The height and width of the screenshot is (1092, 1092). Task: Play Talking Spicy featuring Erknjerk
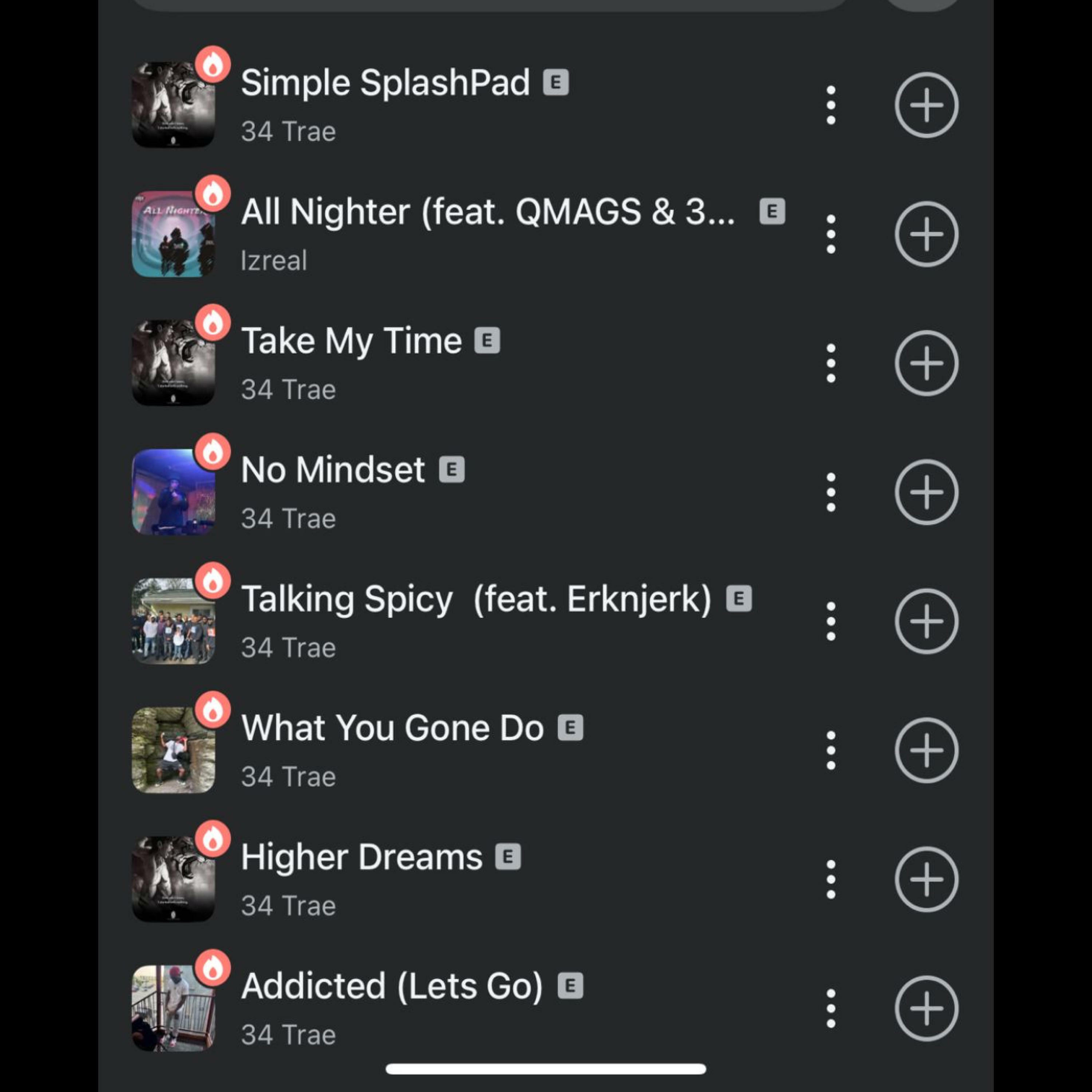[476, 599]
